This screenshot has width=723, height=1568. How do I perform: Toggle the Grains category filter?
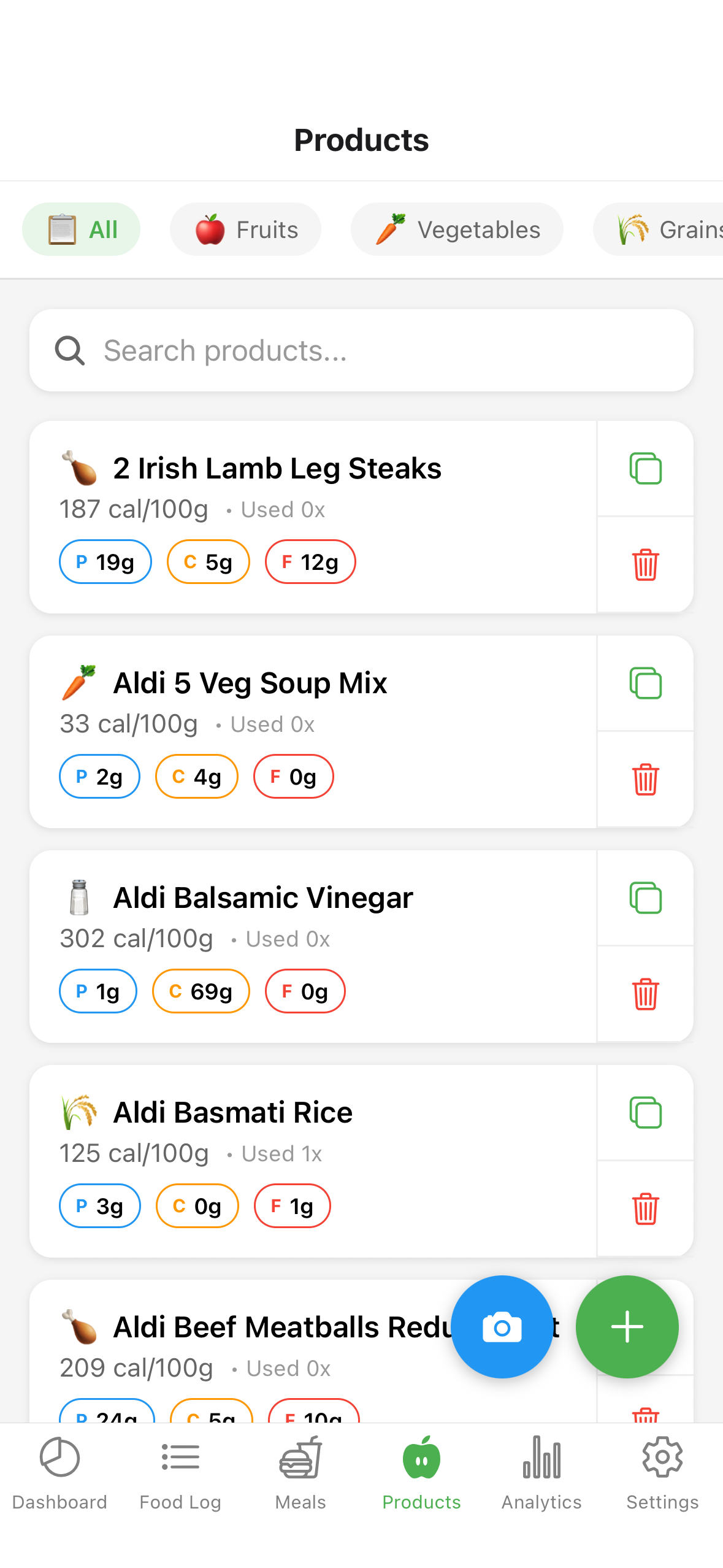[x=668, y=229]
